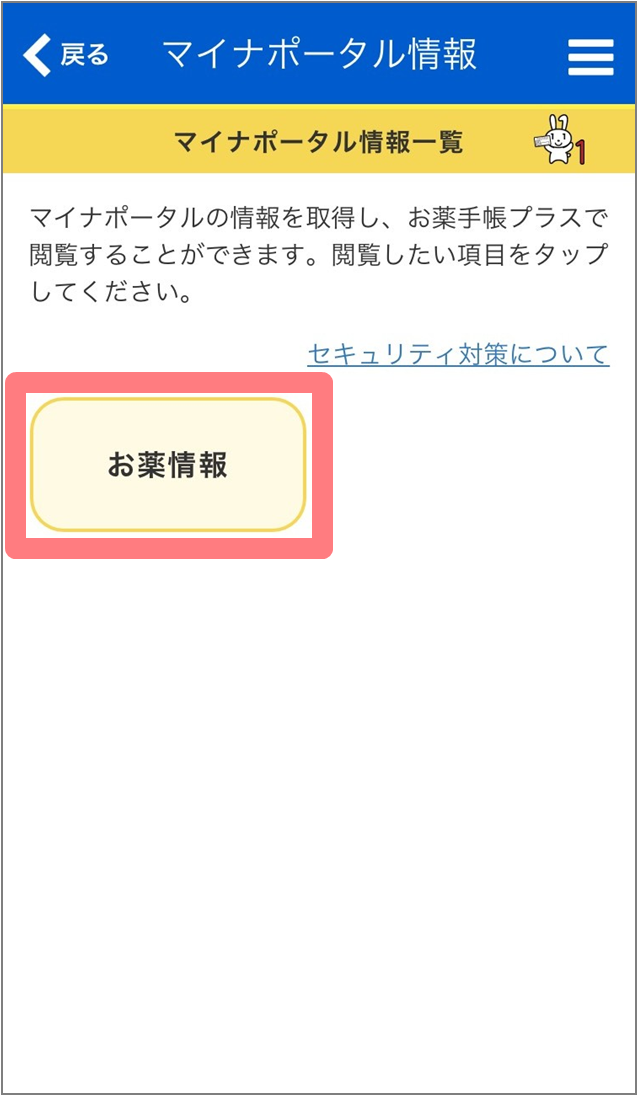
Task: Open the お薬情報 button
Action: pos(168,465)
